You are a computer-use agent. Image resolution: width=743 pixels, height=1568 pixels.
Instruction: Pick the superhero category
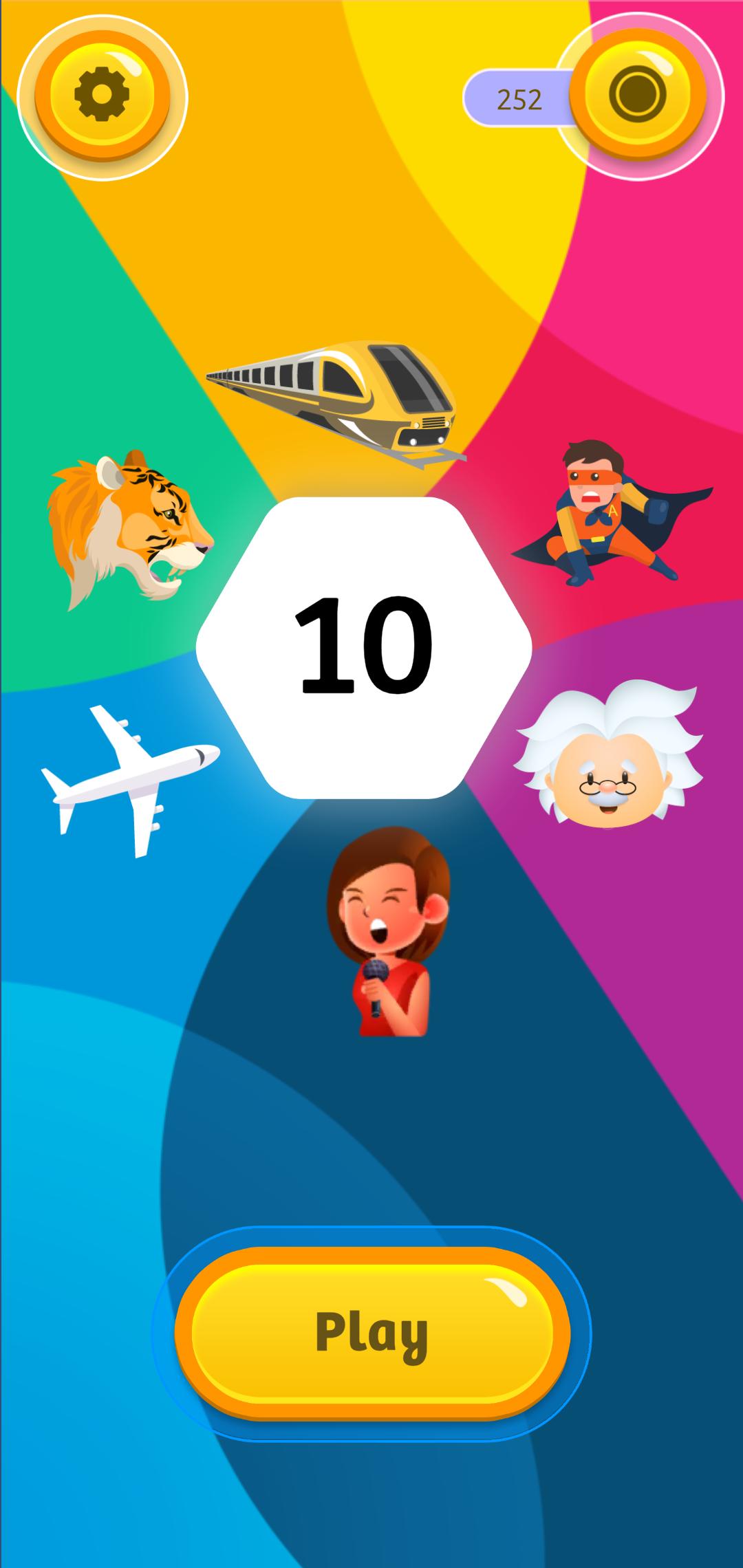605,512
